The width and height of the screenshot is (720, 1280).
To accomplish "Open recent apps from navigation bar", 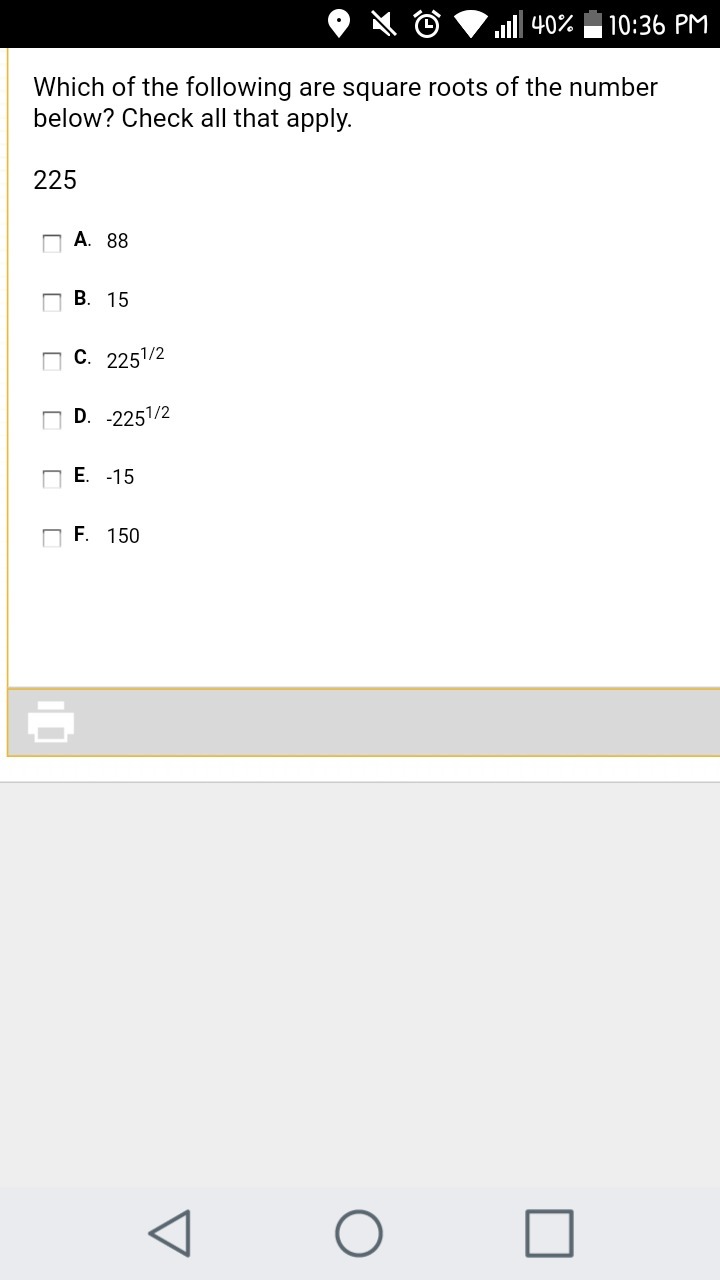I will point(549,1232).
